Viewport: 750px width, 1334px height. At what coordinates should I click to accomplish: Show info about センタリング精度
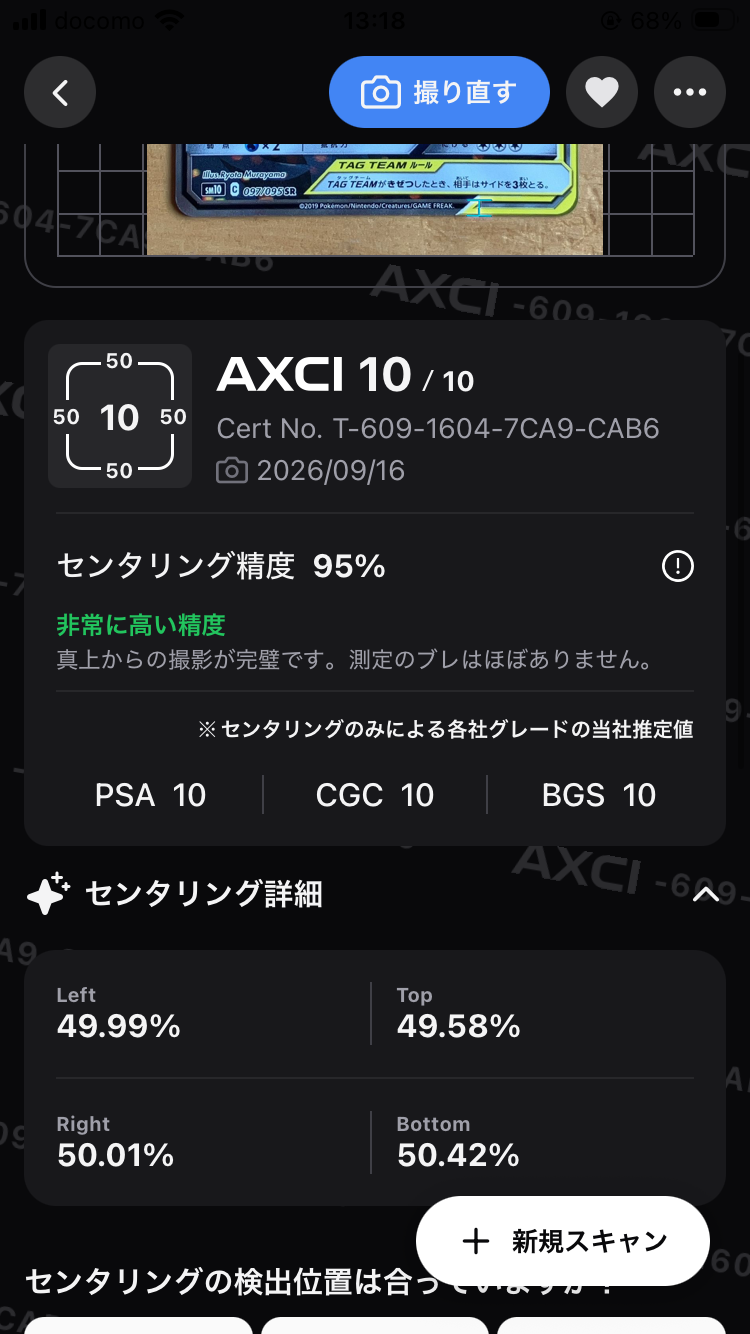(678, 567)
